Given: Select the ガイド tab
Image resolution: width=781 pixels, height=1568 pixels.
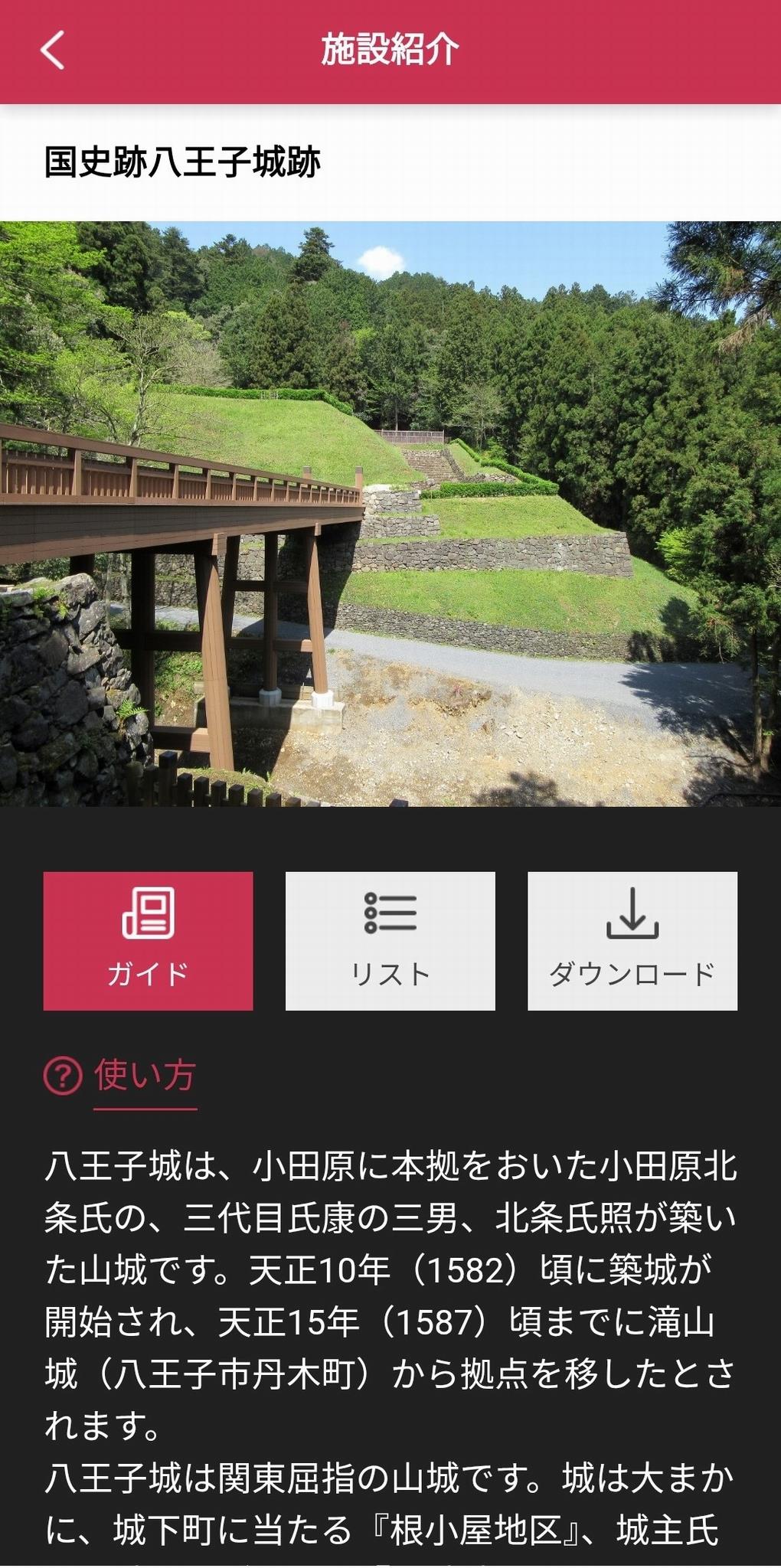Looking at the screenshot, I should 148,940.
